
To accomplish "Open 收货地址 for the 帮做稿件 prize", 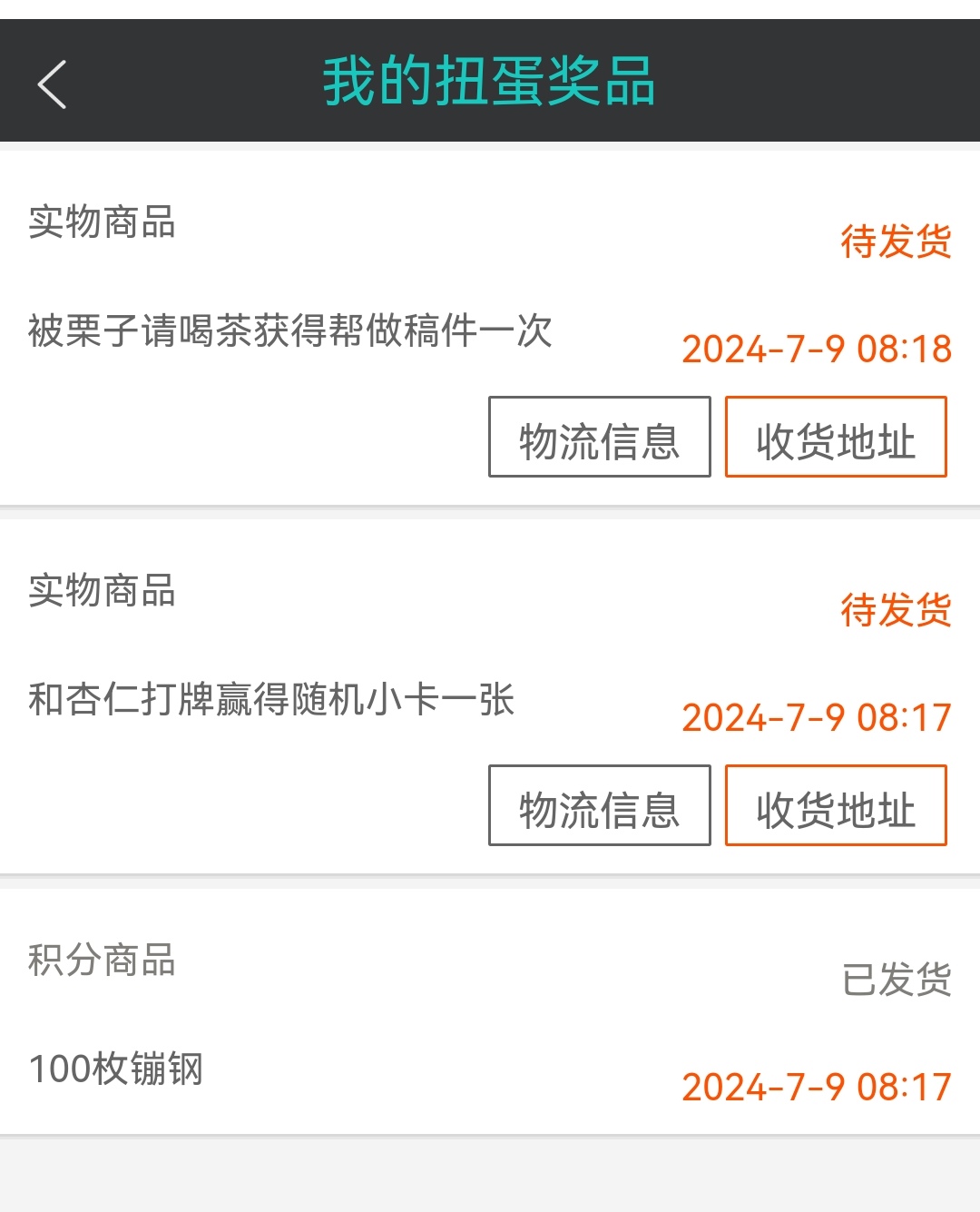I will [835, 438].
